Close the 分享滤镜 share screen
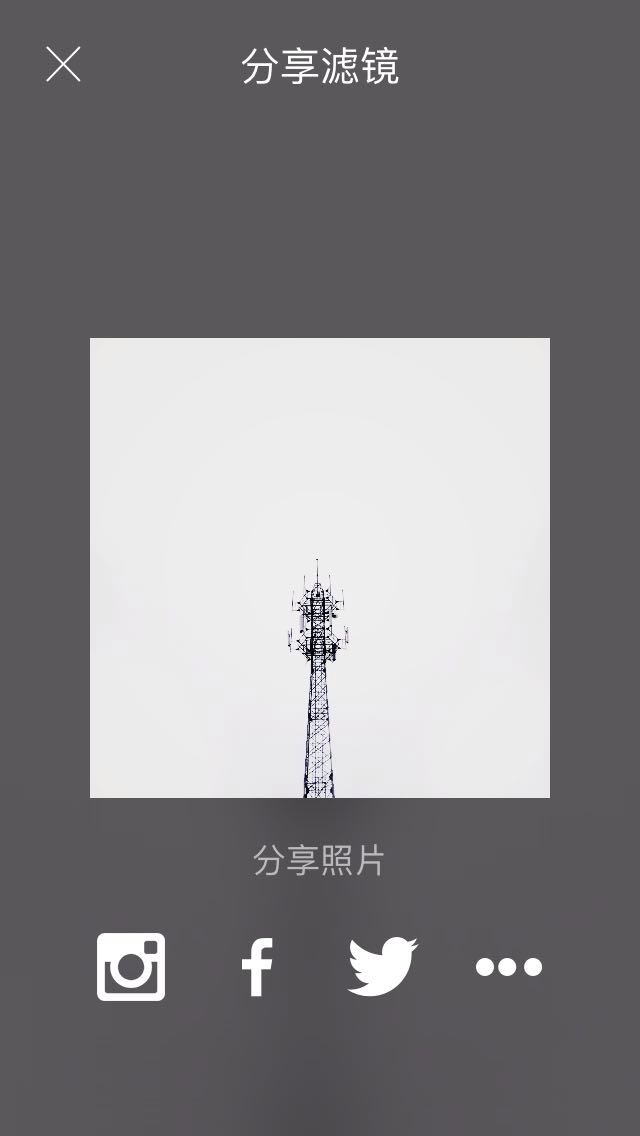Screen dimensions: 640x1136 coord(63,65)
